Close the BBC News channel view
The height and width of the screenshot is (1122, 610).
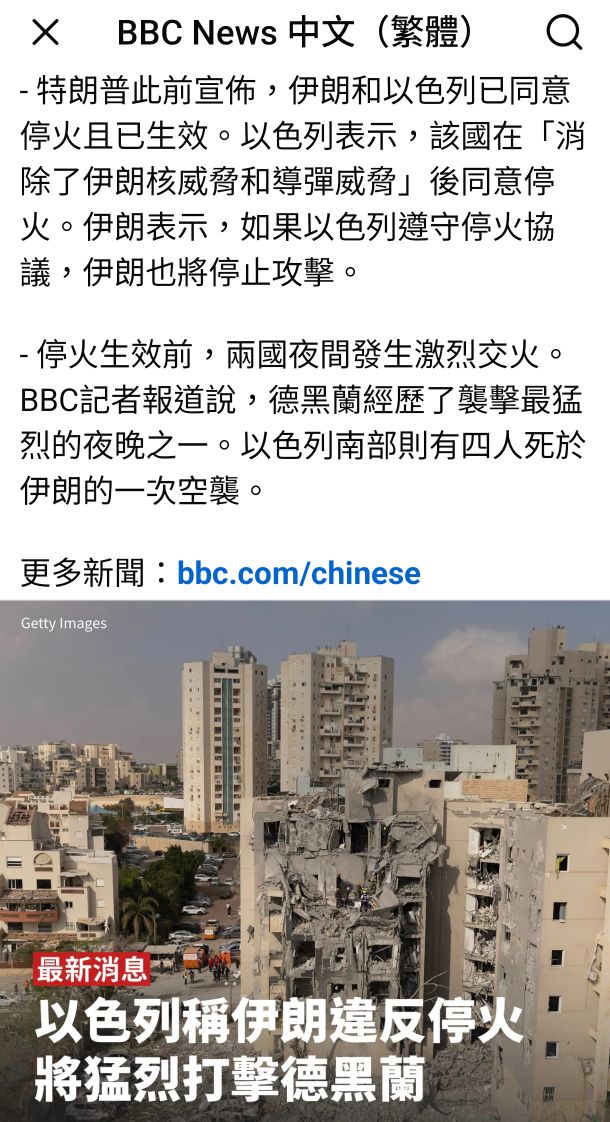(45, 33)
